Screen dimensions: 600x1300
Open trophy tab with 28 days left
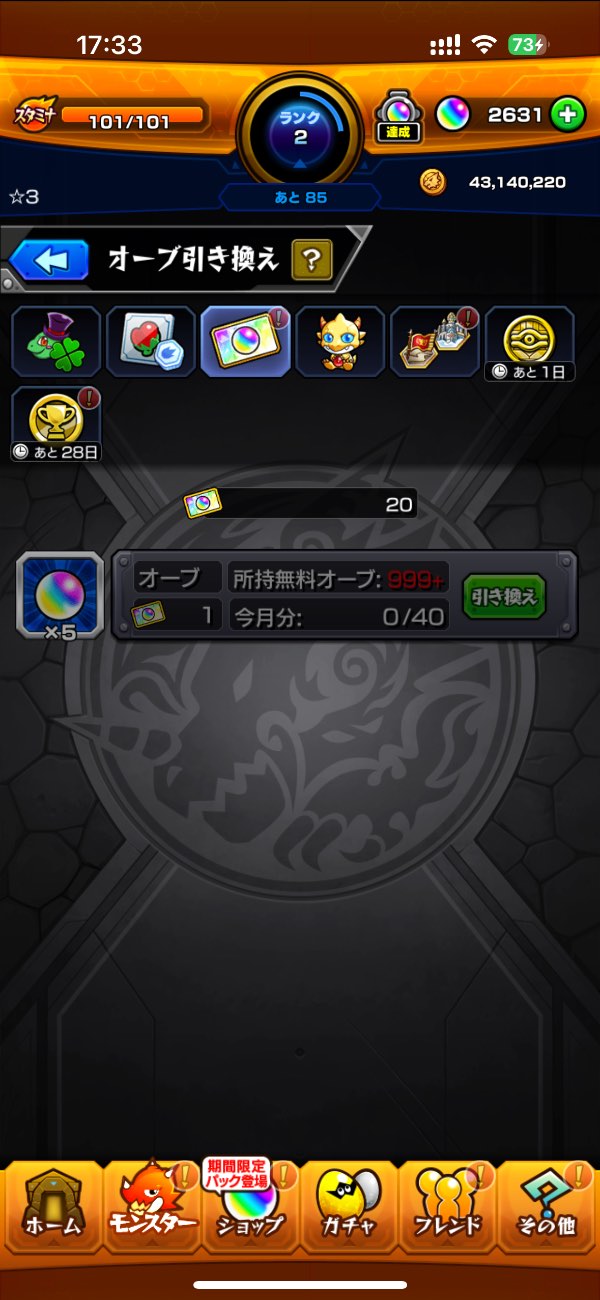(56, 425)
